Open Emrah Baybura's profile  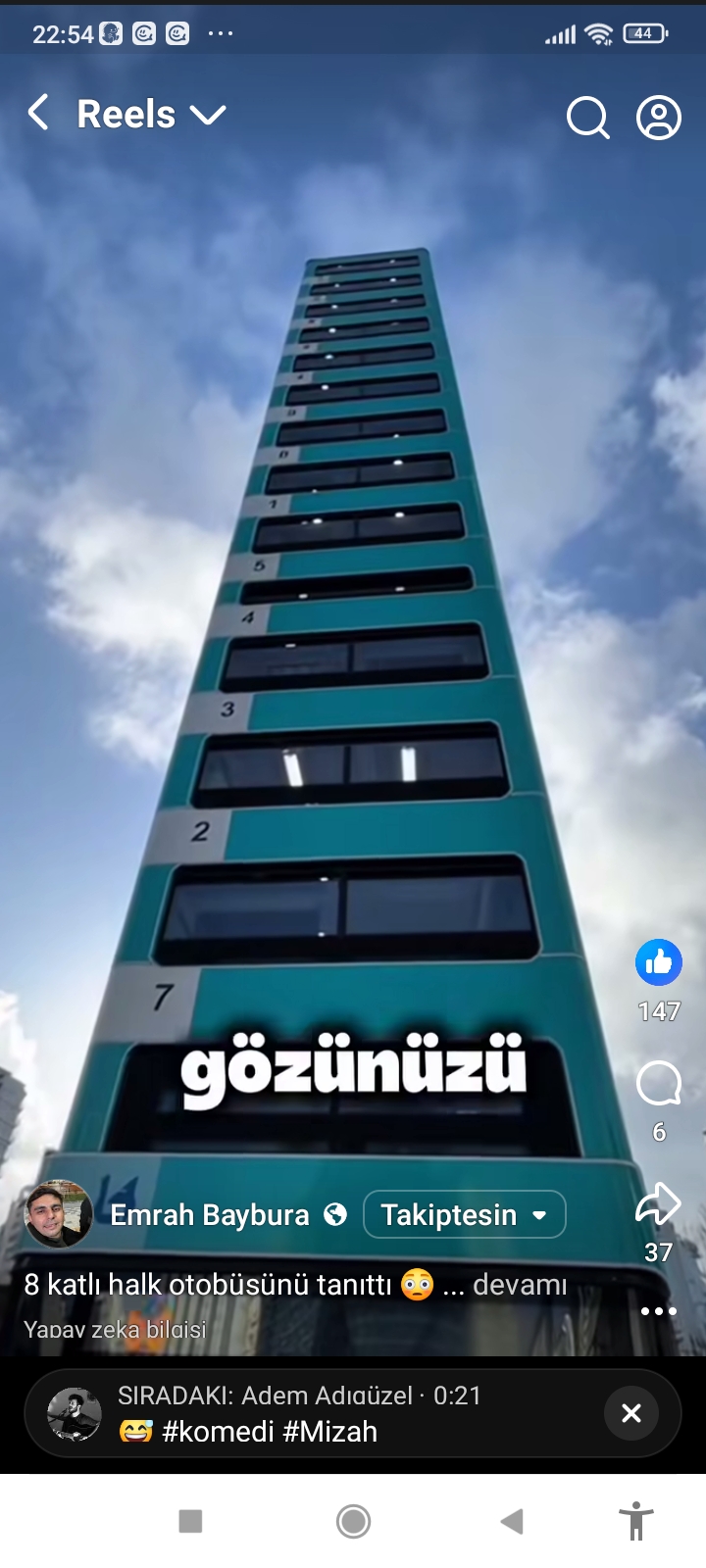click(209, 1215)
